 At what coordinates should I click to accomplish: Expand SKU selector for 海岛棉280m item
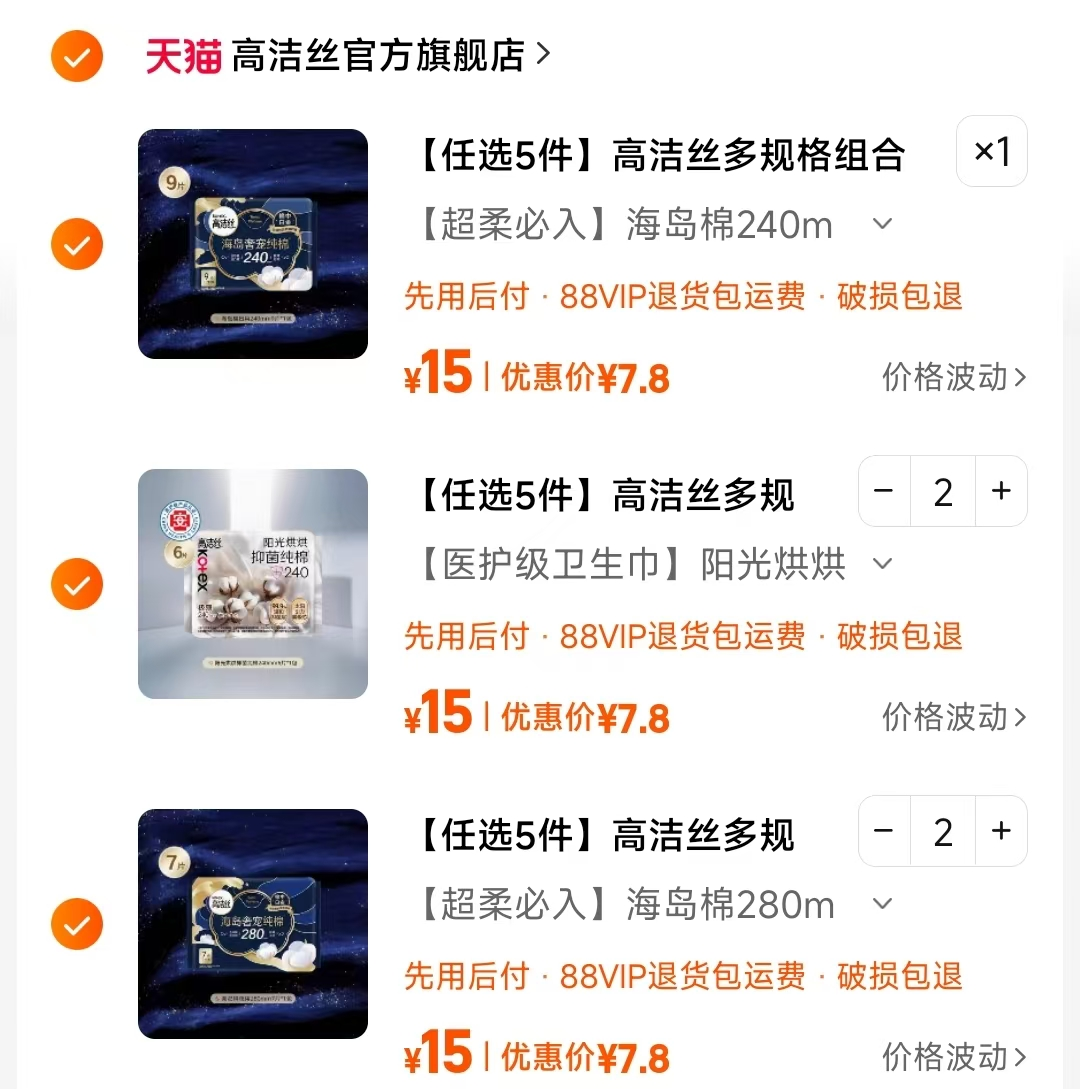point(883,903)
